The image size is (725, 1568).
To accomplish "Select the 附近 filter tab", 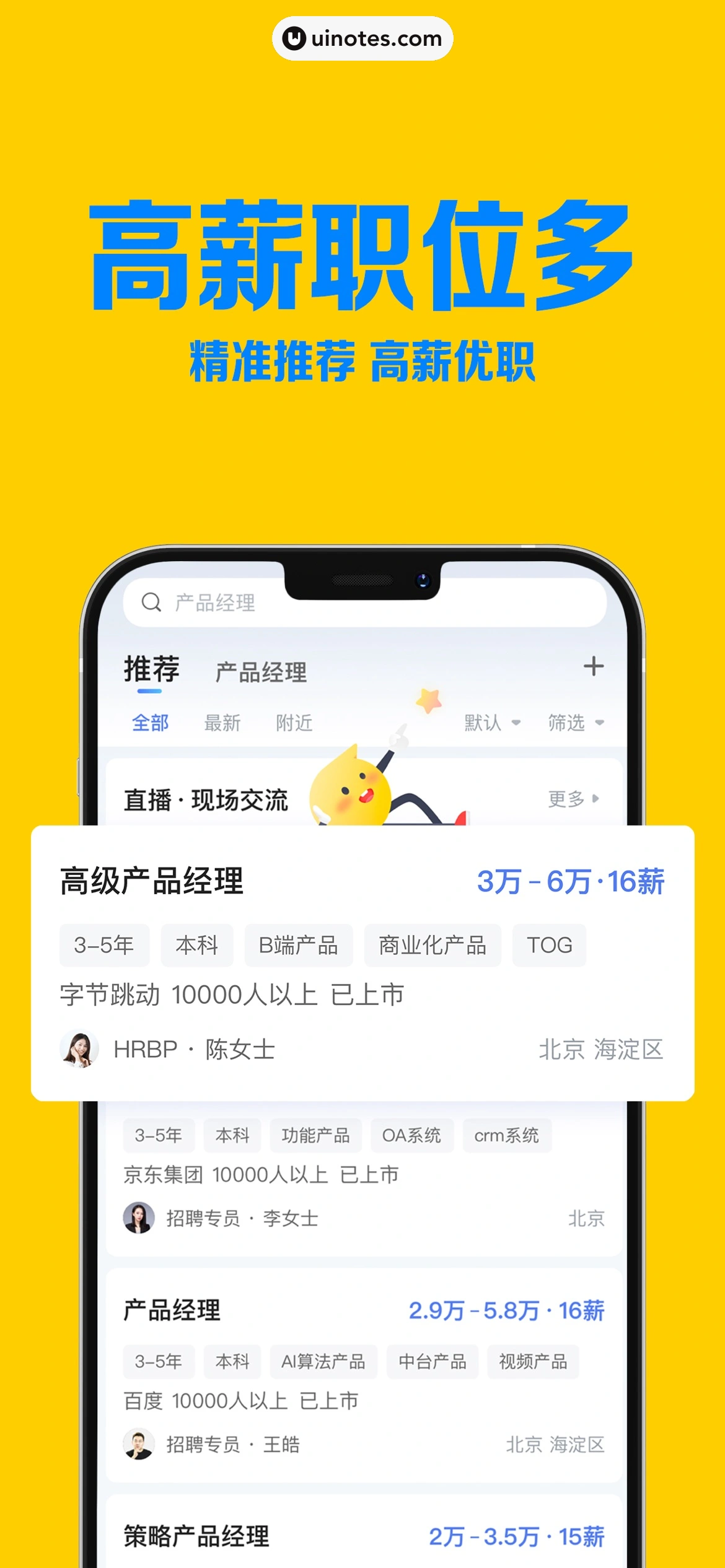I will 294,723.
